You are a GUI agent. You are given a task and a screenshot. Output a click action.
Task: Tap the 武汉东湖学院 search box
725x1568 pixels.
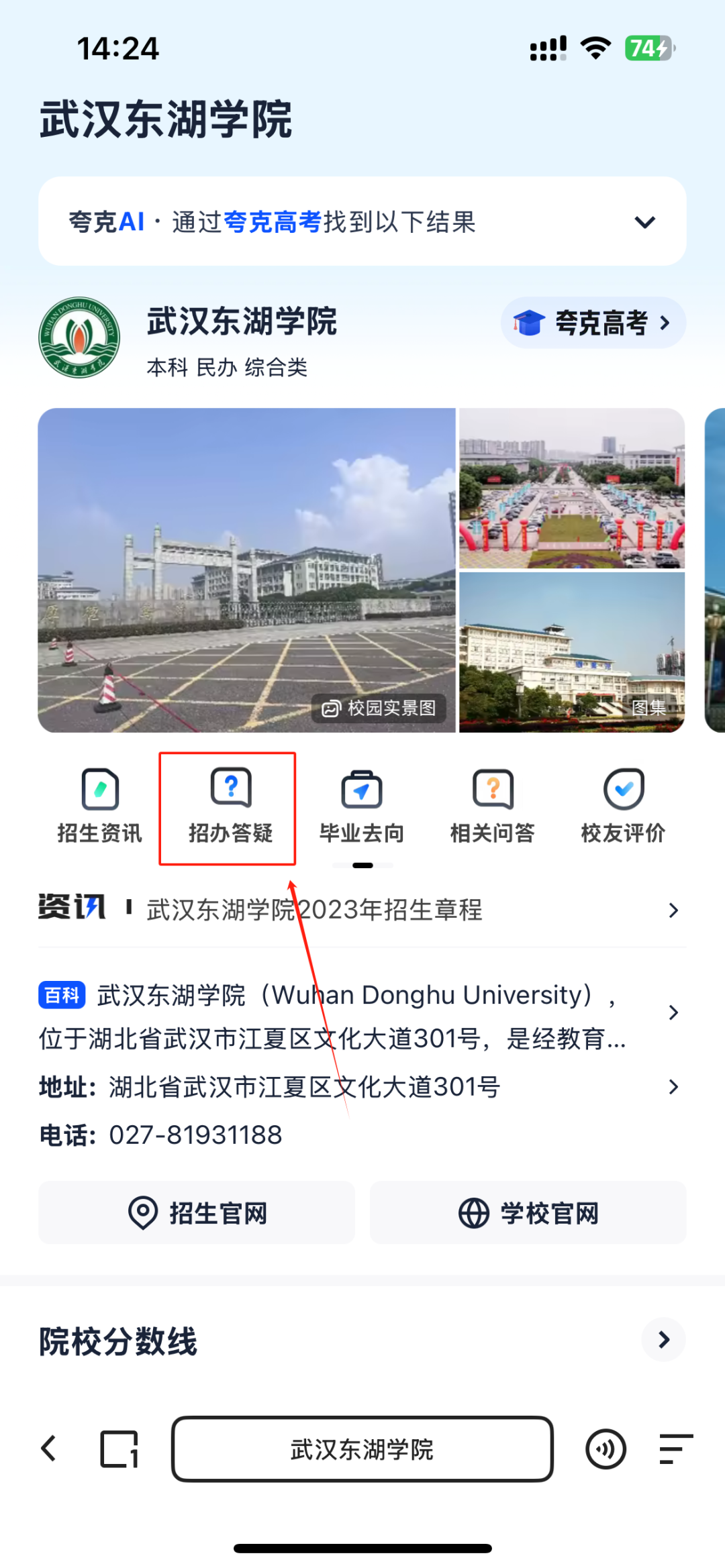click(x=362, y=1449)
